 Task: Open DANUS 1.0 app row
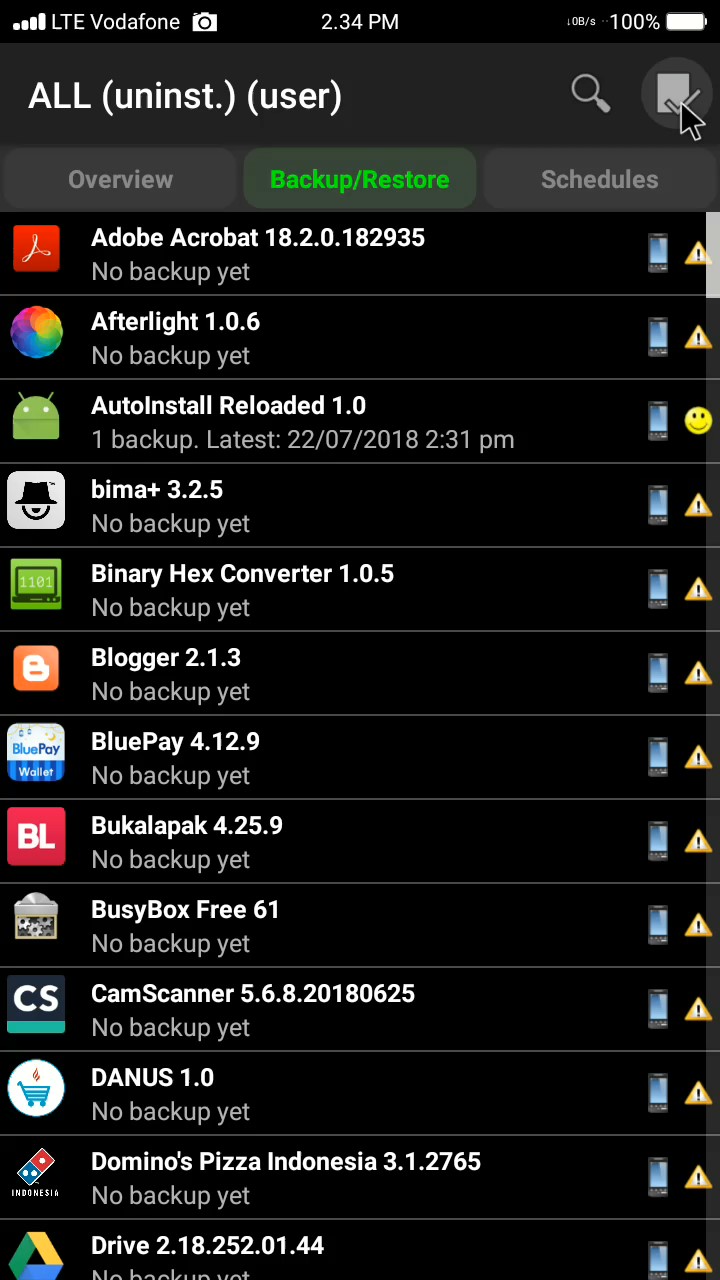click(300, 1094)
